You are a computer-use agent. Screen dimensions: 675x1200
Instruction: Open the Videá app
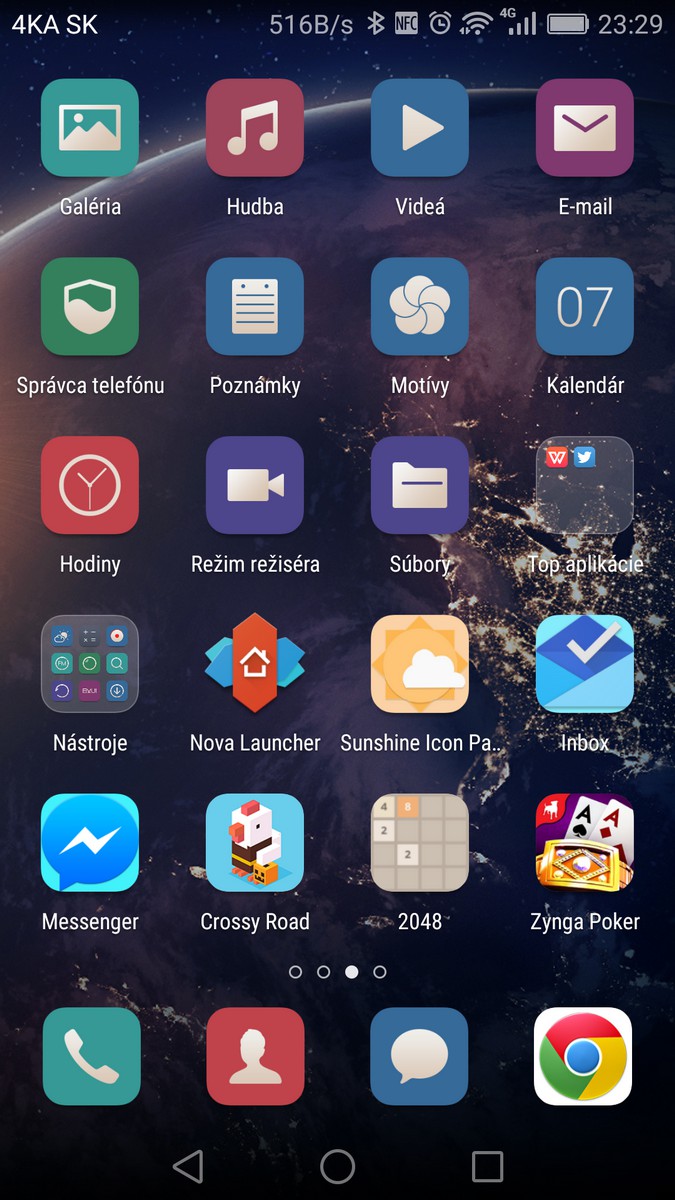420,128
